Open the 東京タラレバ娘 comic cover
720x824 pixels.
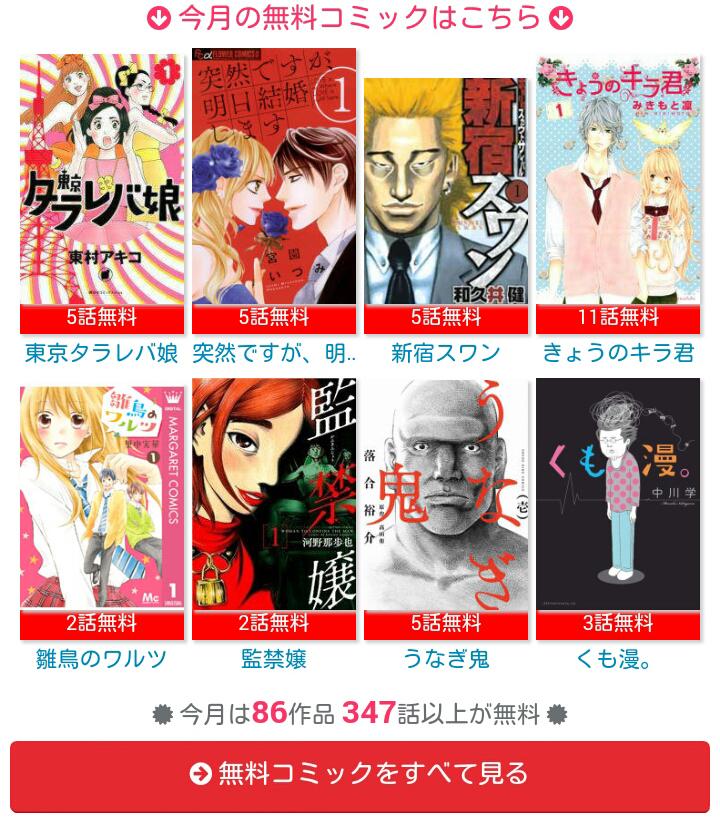pyautogui.click(x=102, y=178)
